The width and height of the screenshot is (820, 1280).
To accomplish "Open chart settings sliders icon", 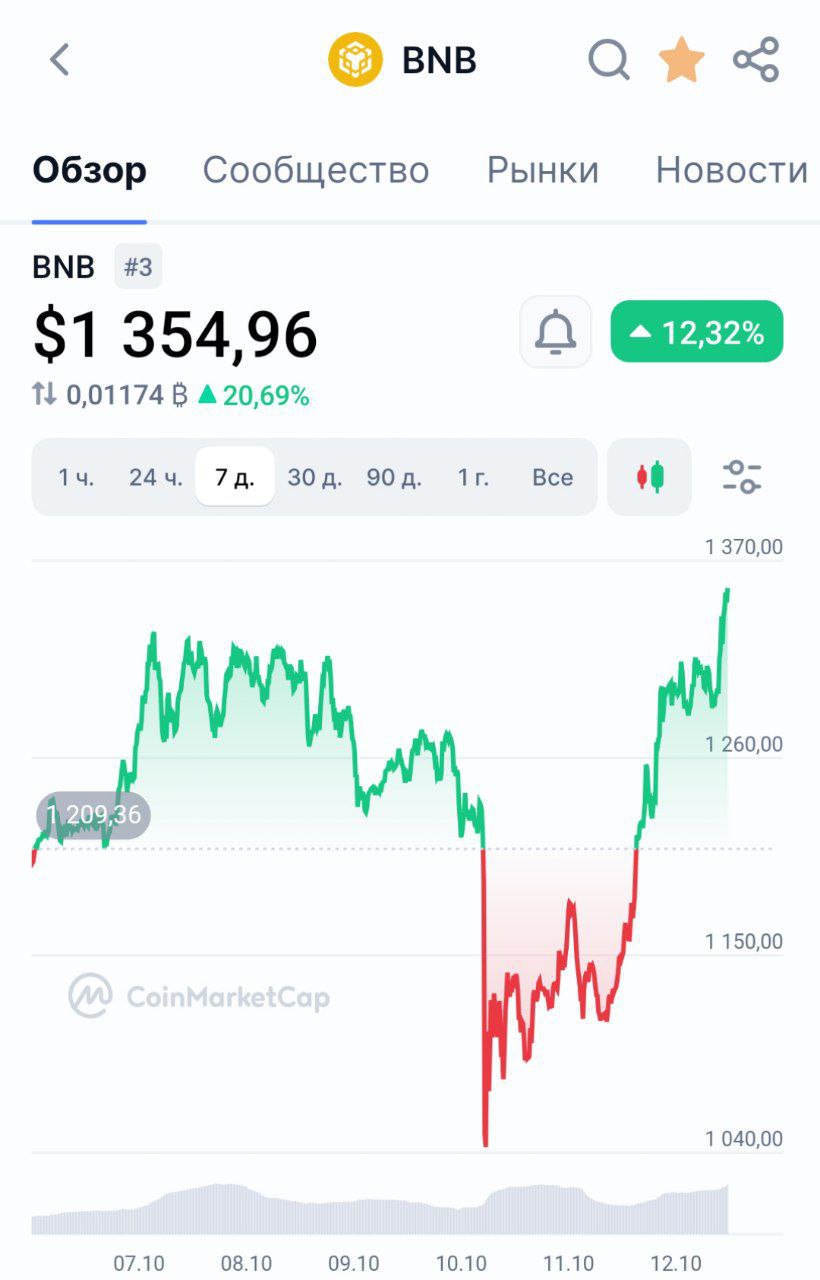I will 742,477.
